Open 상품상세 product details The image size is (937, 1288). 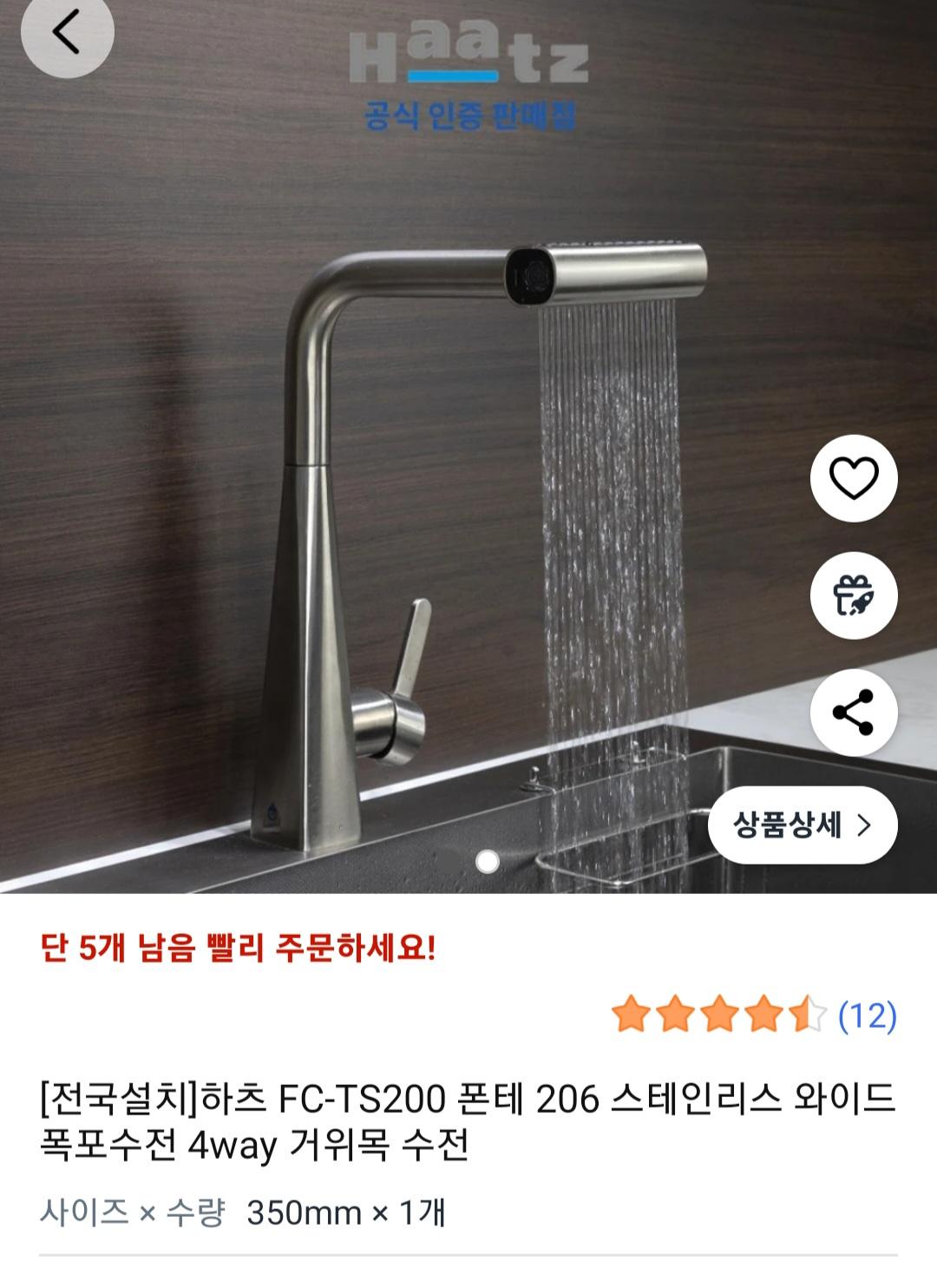click(803, 825)
